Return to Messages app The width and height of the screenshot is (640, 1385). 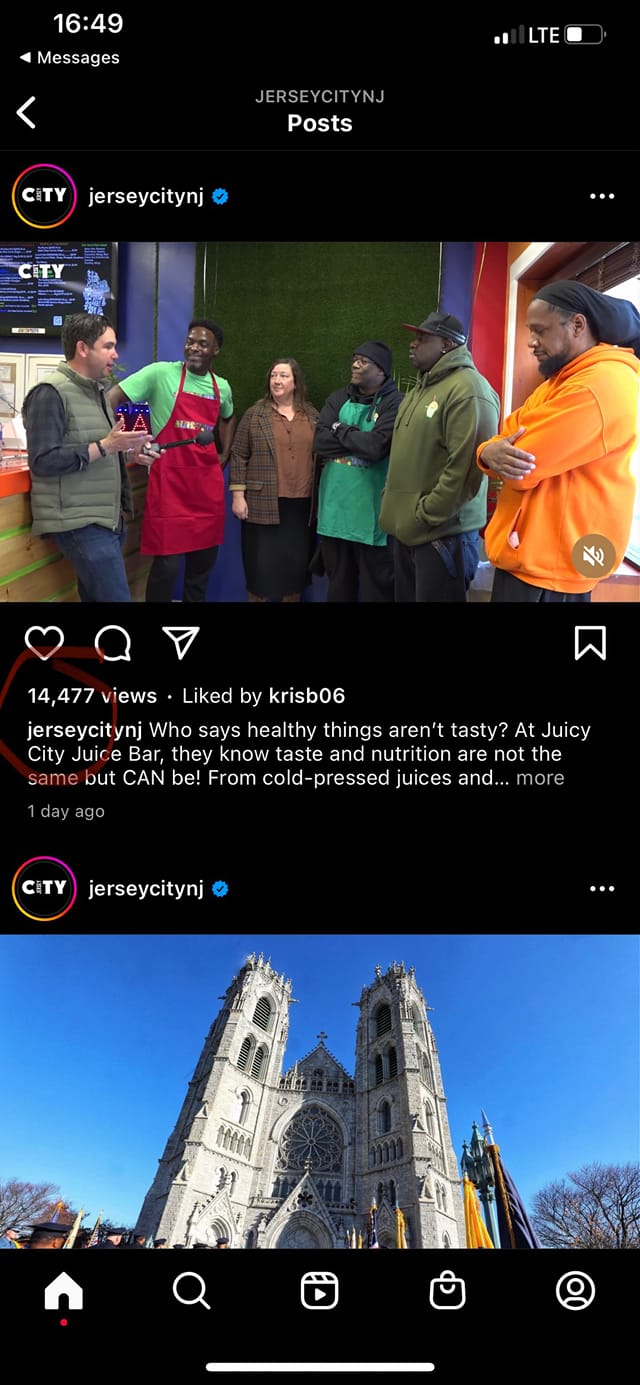pyautogui.click(x=70, y=58)
